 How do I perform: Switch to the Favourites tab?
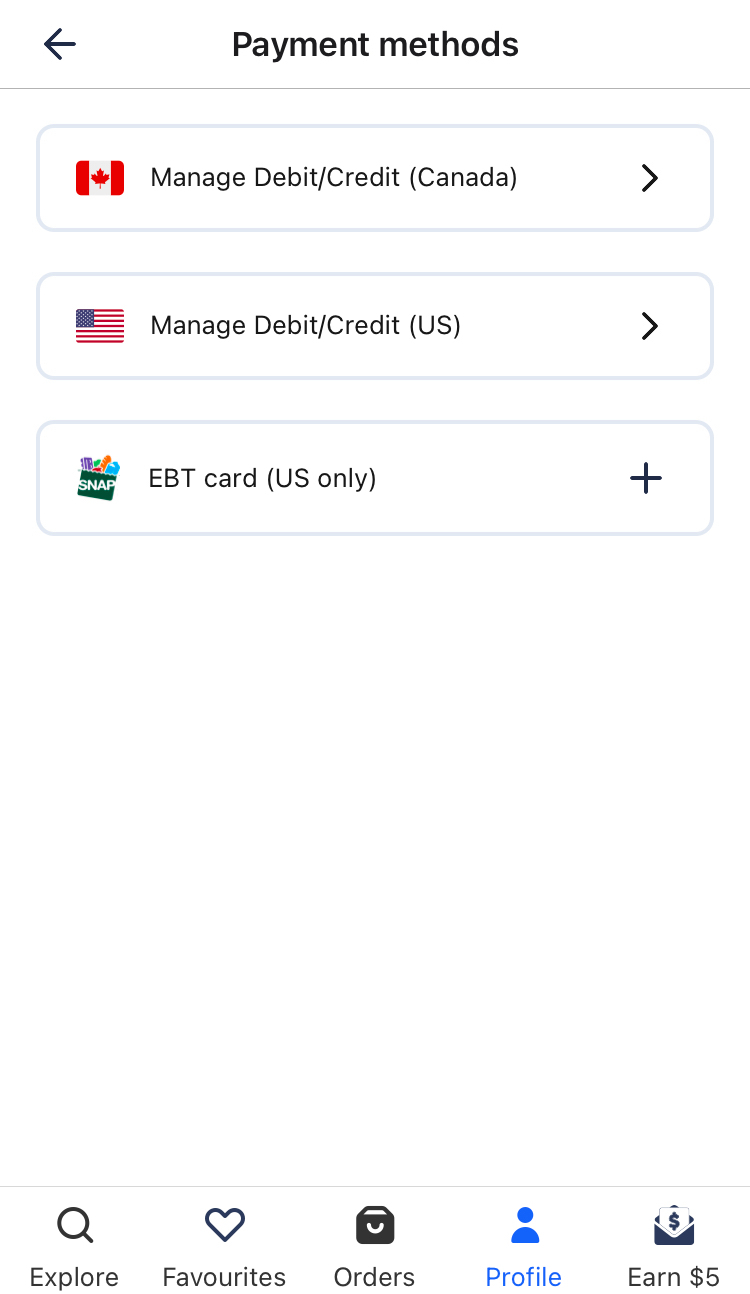224,1247
